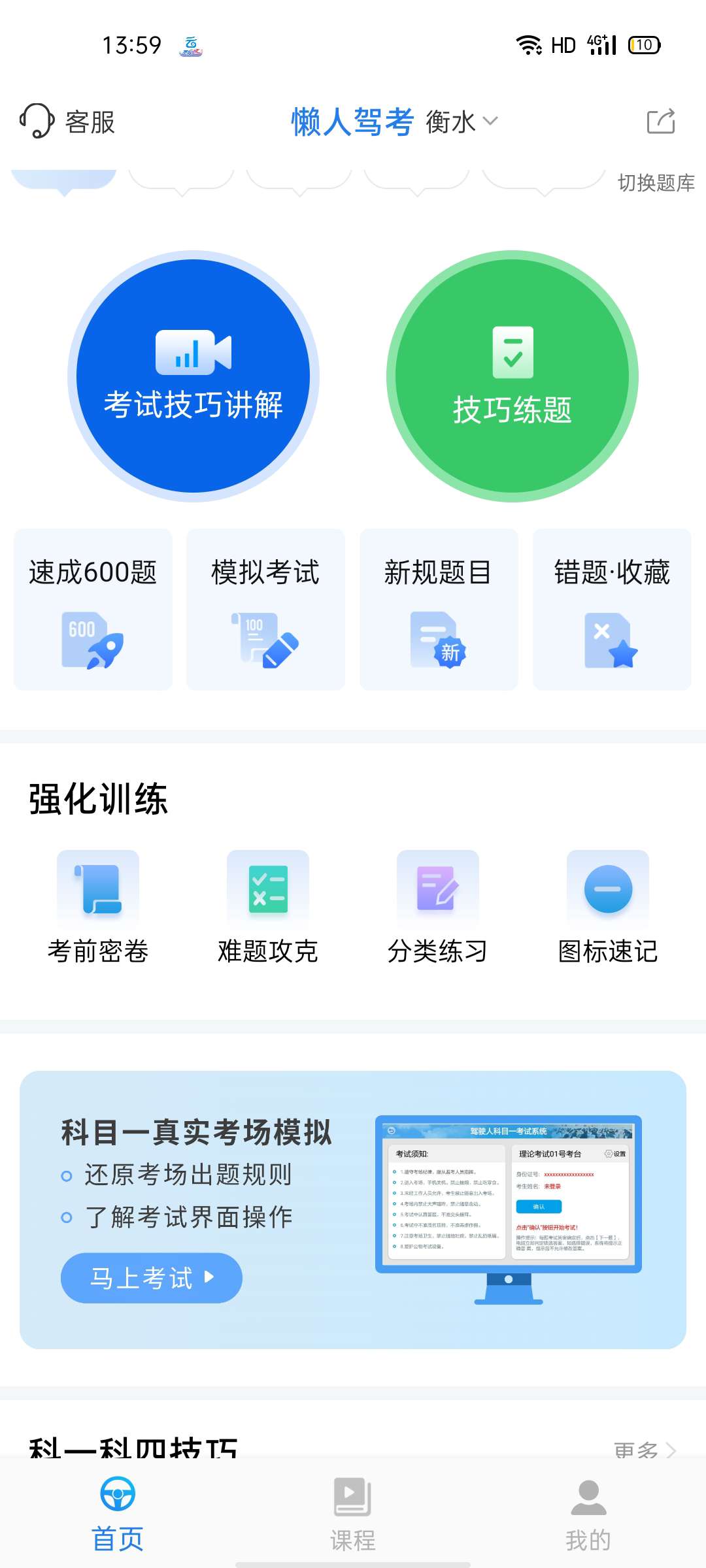
Task: Open 难题攻克 training
Action: 268,907
